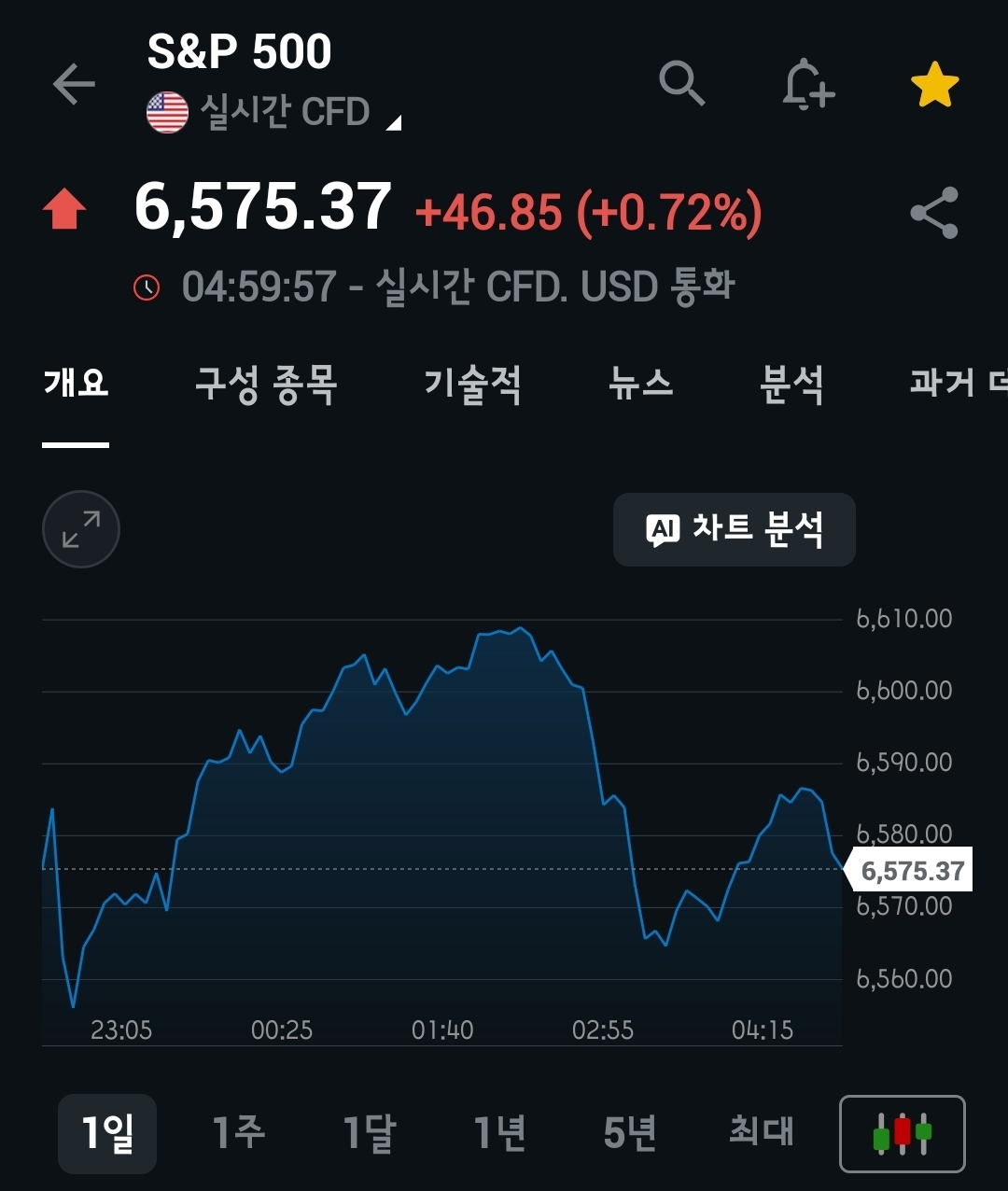The width and height of the screenshot is (1008, 1191).
Task: Switch chart range to 1주
Action: pyautogui.click(x=238, y=1133)
